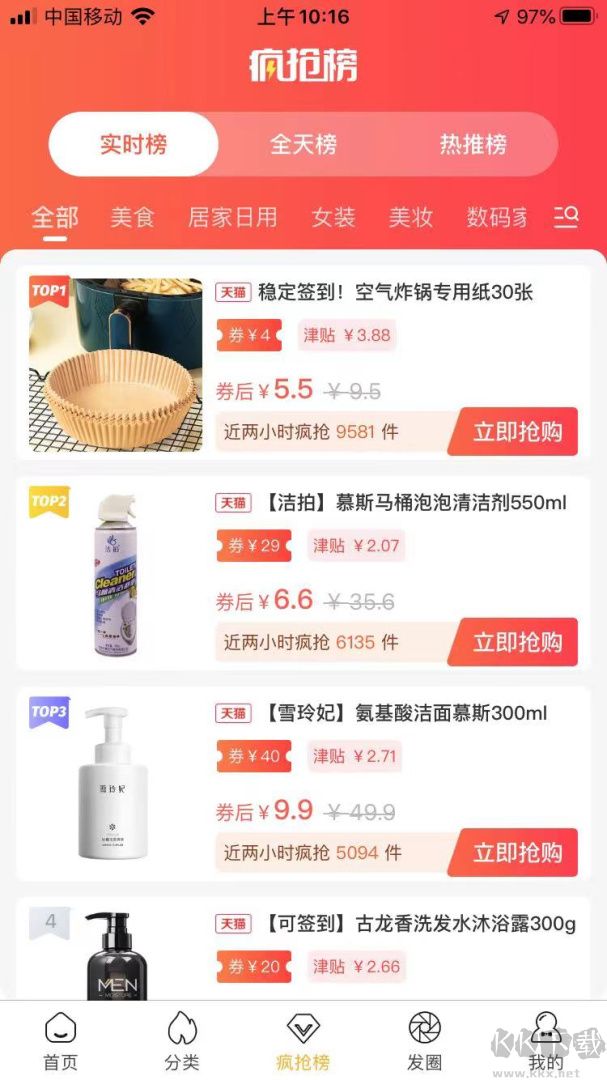607x1080 pixels.
Task: Go to the 首页 tab
Action: (60, 1040)
